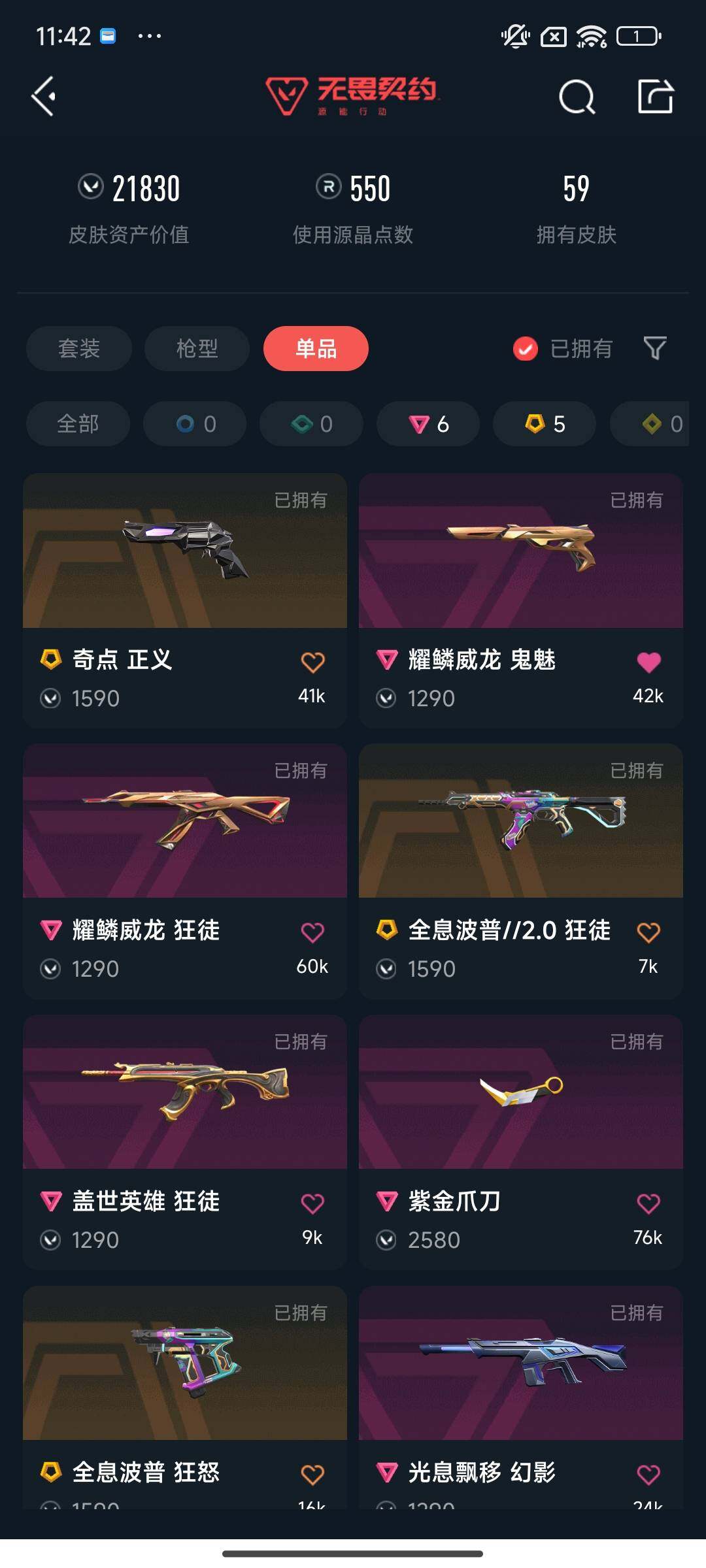Select the 全部 rarity chip
706x1568 pixels.
tap(78, 424)
